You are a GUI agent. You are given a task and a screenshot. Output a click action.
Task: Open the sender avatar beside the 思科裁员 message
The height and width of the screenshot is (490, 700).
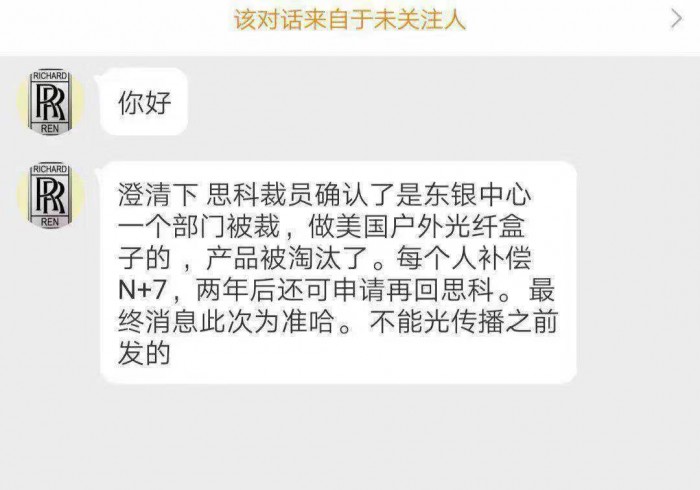50,197
